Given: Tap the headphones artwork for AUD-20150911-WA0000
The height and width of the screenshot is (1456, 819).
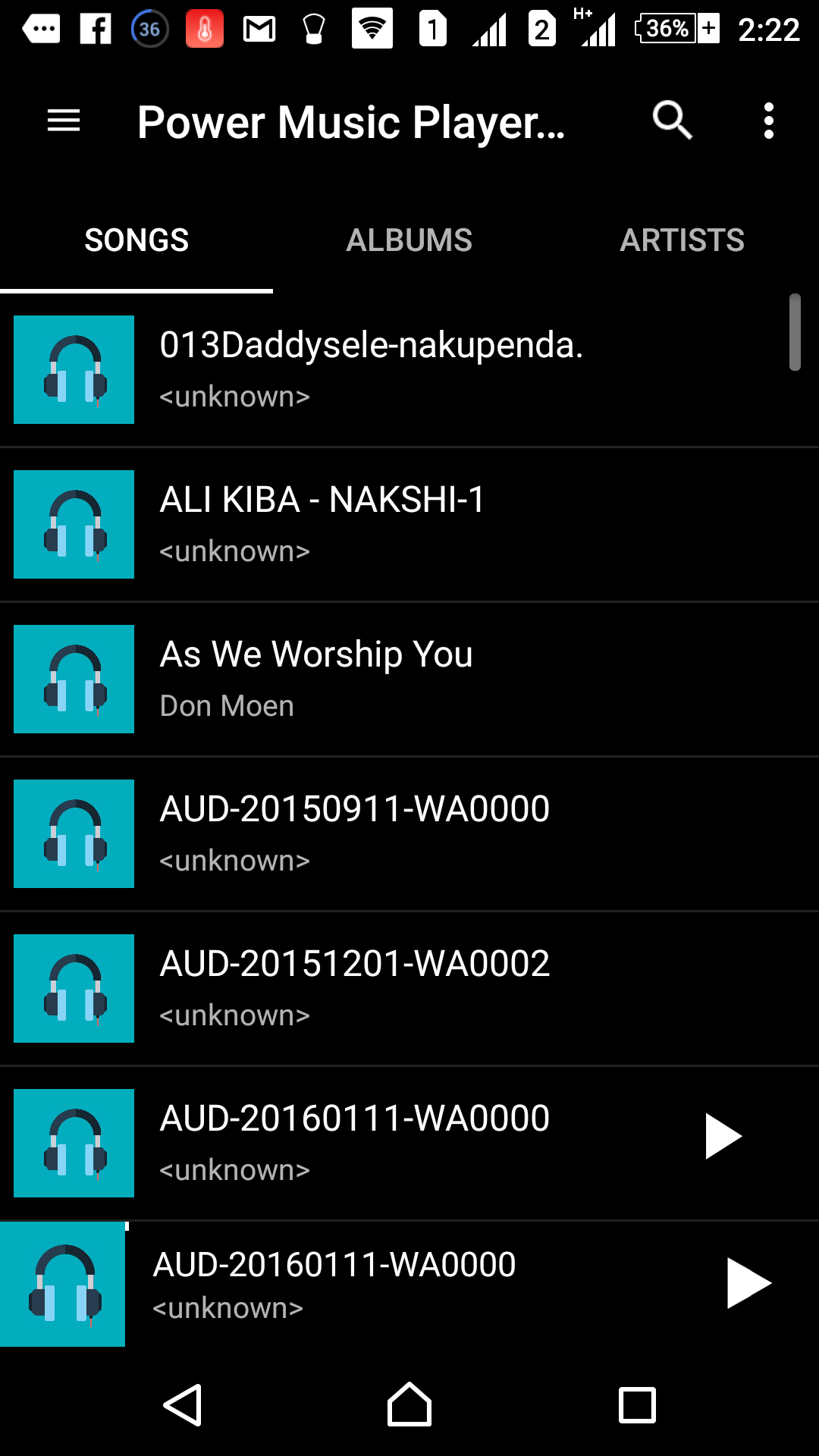Looking at the screenshot, I should click(73, 834).
